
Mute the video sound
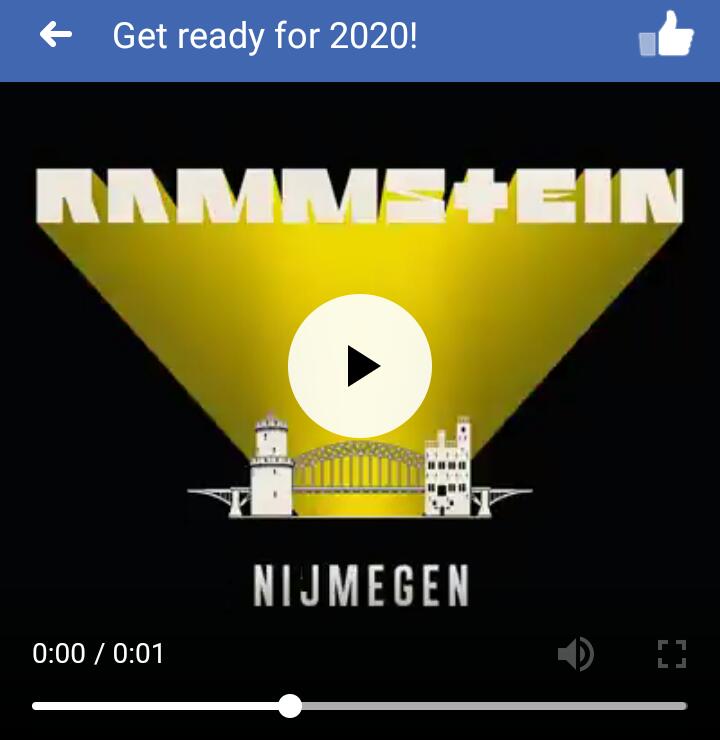(x=576, y=654)
